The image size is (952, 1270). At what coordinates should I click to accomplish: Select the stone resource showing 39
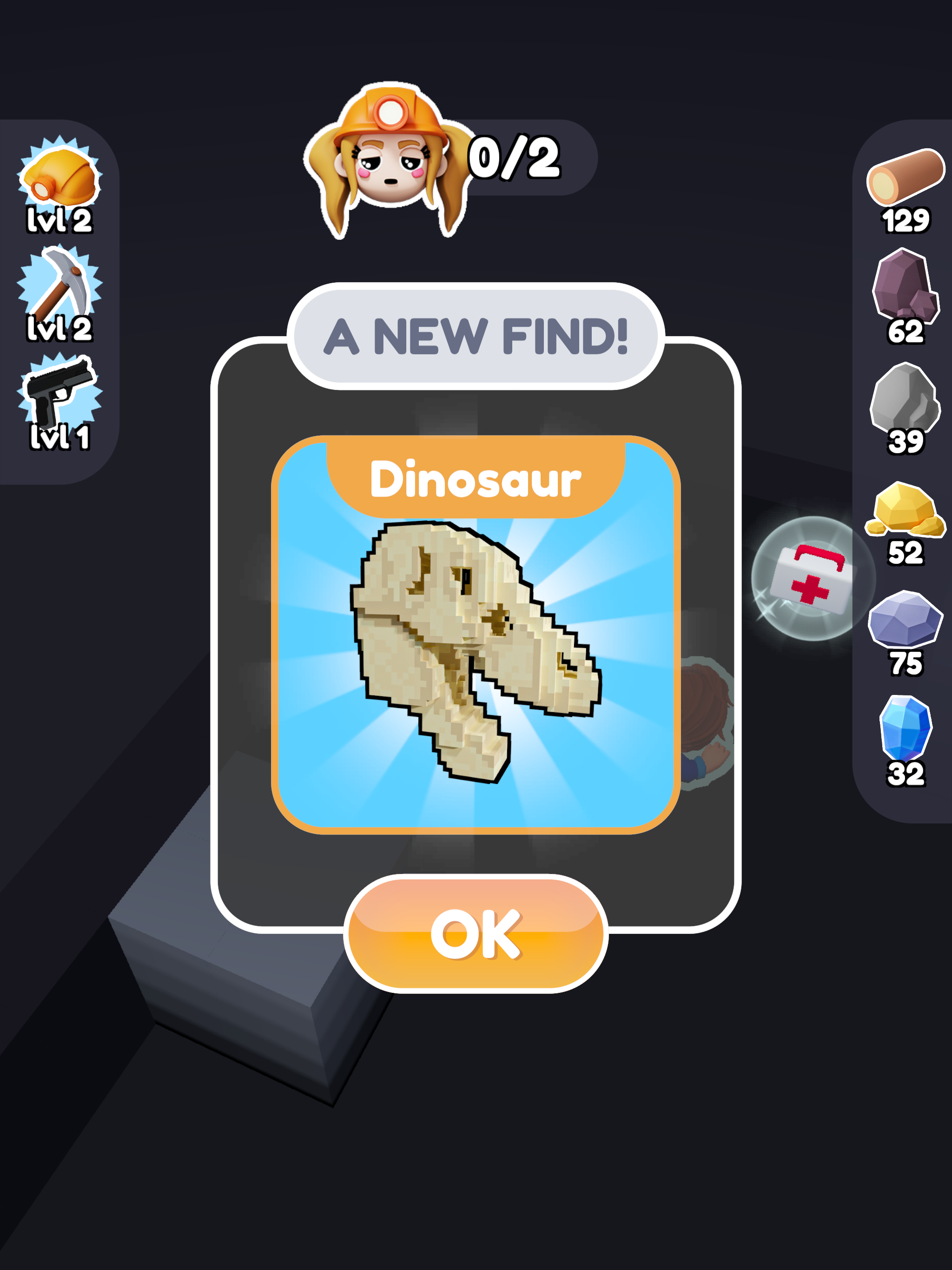click(906, 402)
